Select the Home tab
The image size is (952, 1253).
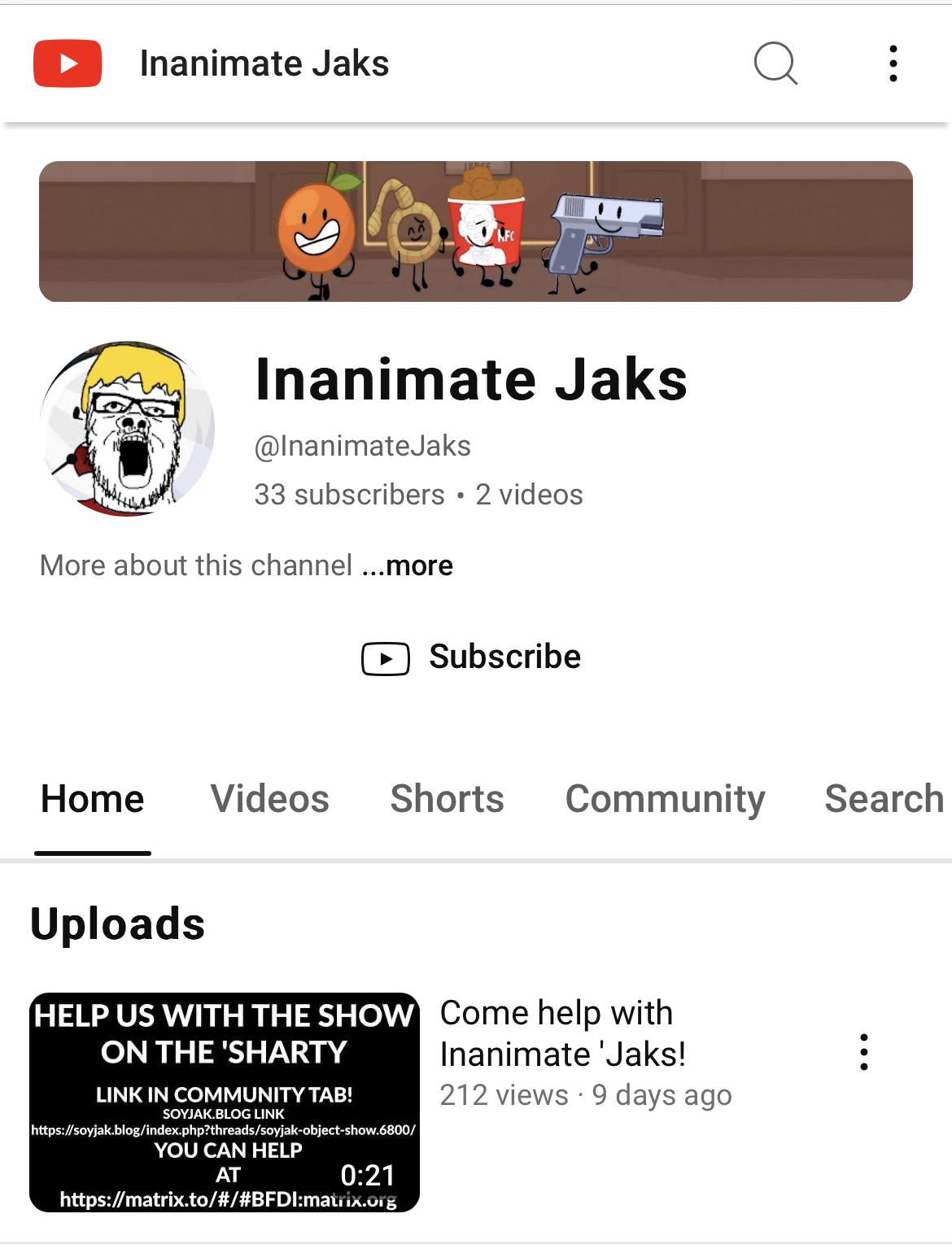tap(92, 799)
